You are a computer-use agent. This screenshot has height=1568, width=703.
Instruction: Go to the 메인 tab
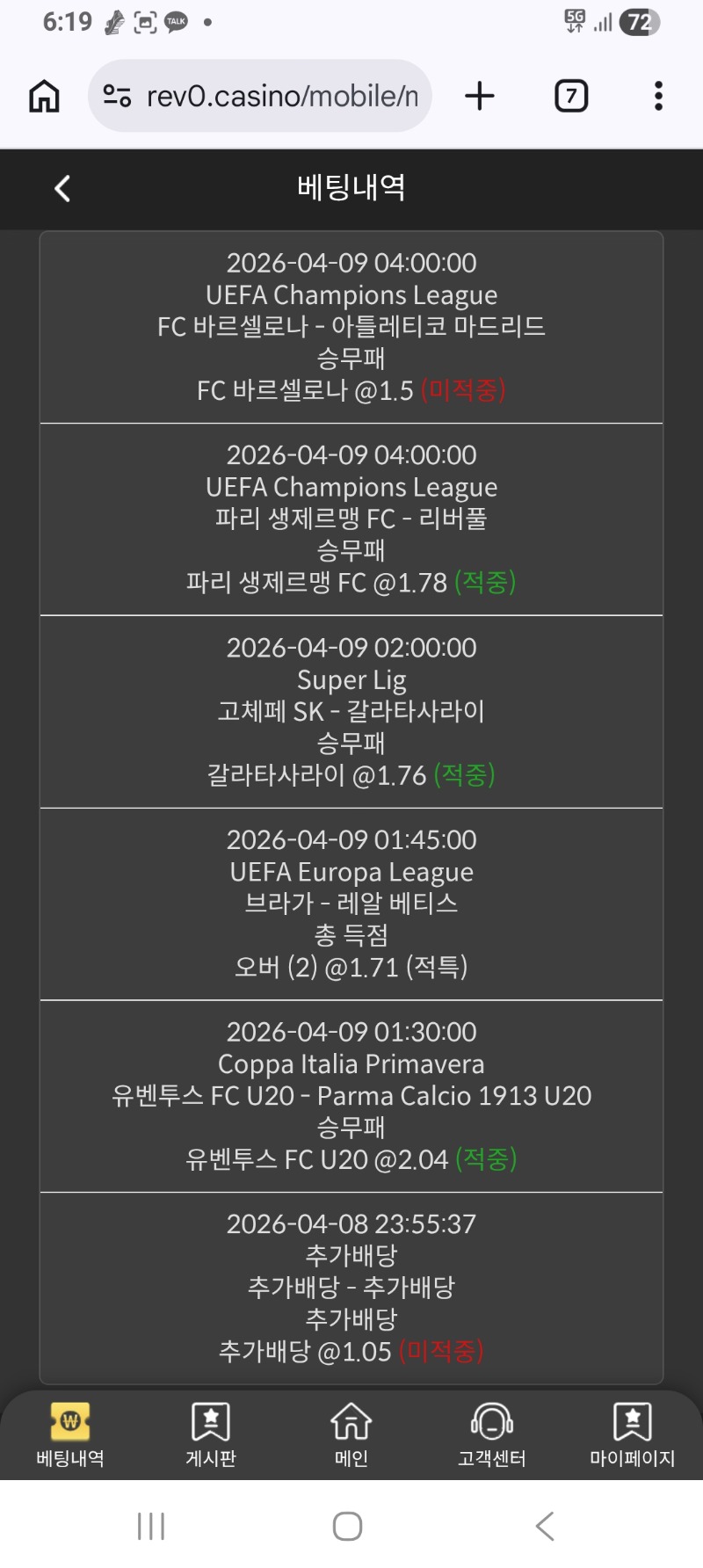(351, 1434)
